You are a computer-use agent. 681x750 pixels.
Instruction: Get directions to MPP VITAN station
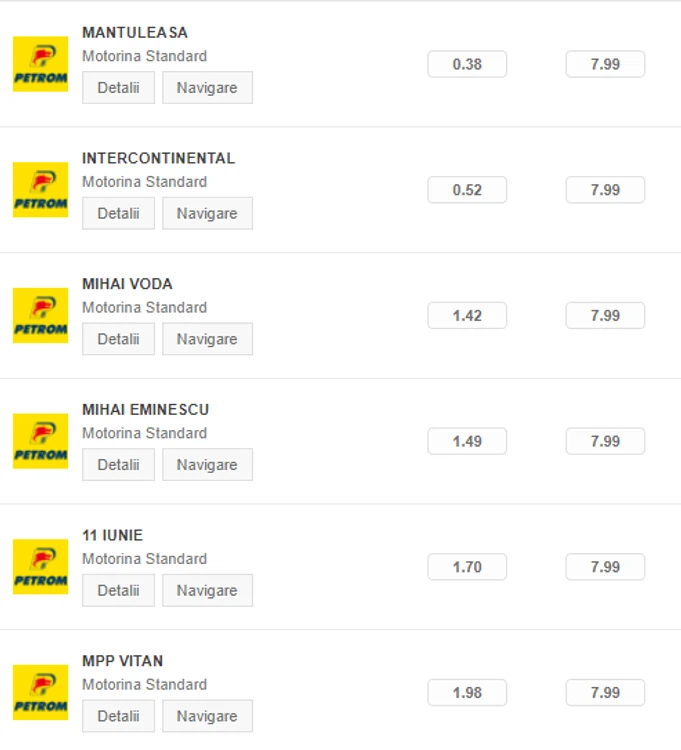[207, 716]
